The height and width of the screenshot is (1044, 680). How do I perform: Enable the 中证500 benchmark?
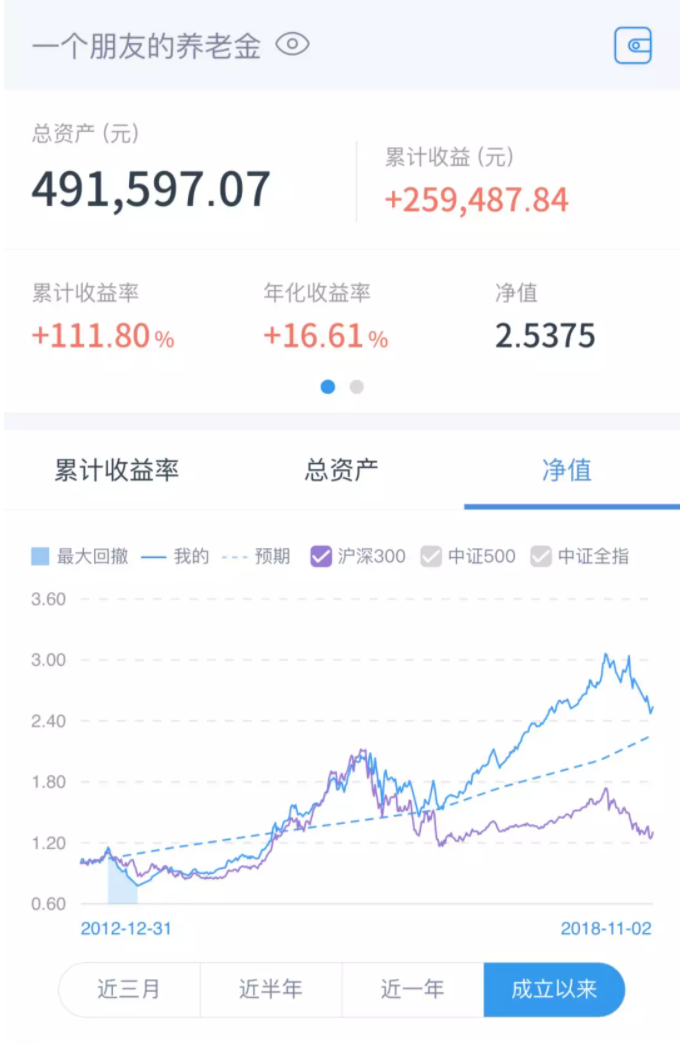point(431,557)
